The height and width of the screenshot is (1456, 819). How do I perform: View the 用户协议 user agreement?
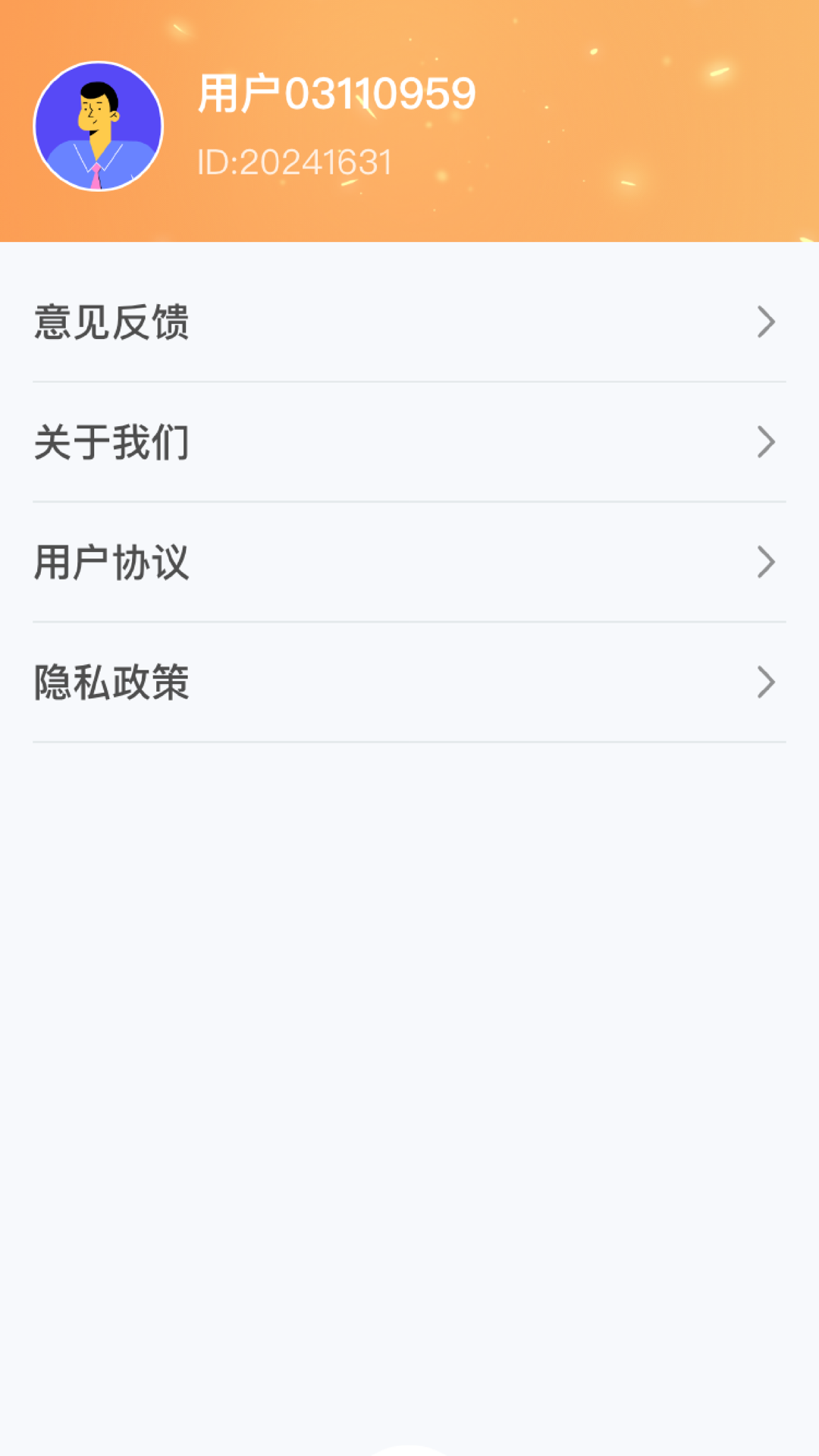tap(409, 562)
